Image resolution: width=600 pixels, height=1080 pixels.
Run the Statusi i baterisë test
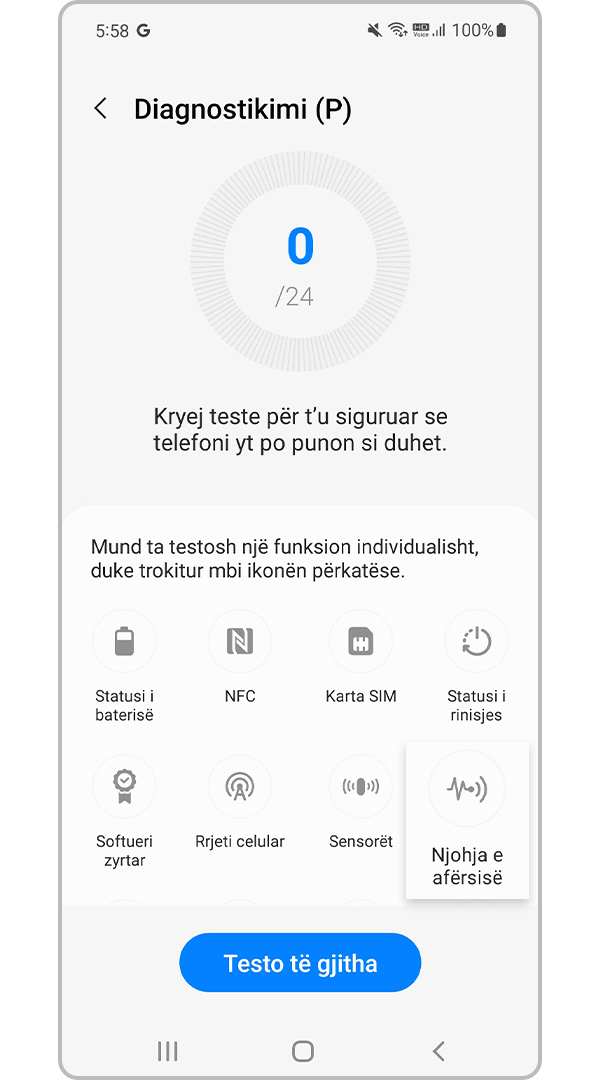(124, 665)
